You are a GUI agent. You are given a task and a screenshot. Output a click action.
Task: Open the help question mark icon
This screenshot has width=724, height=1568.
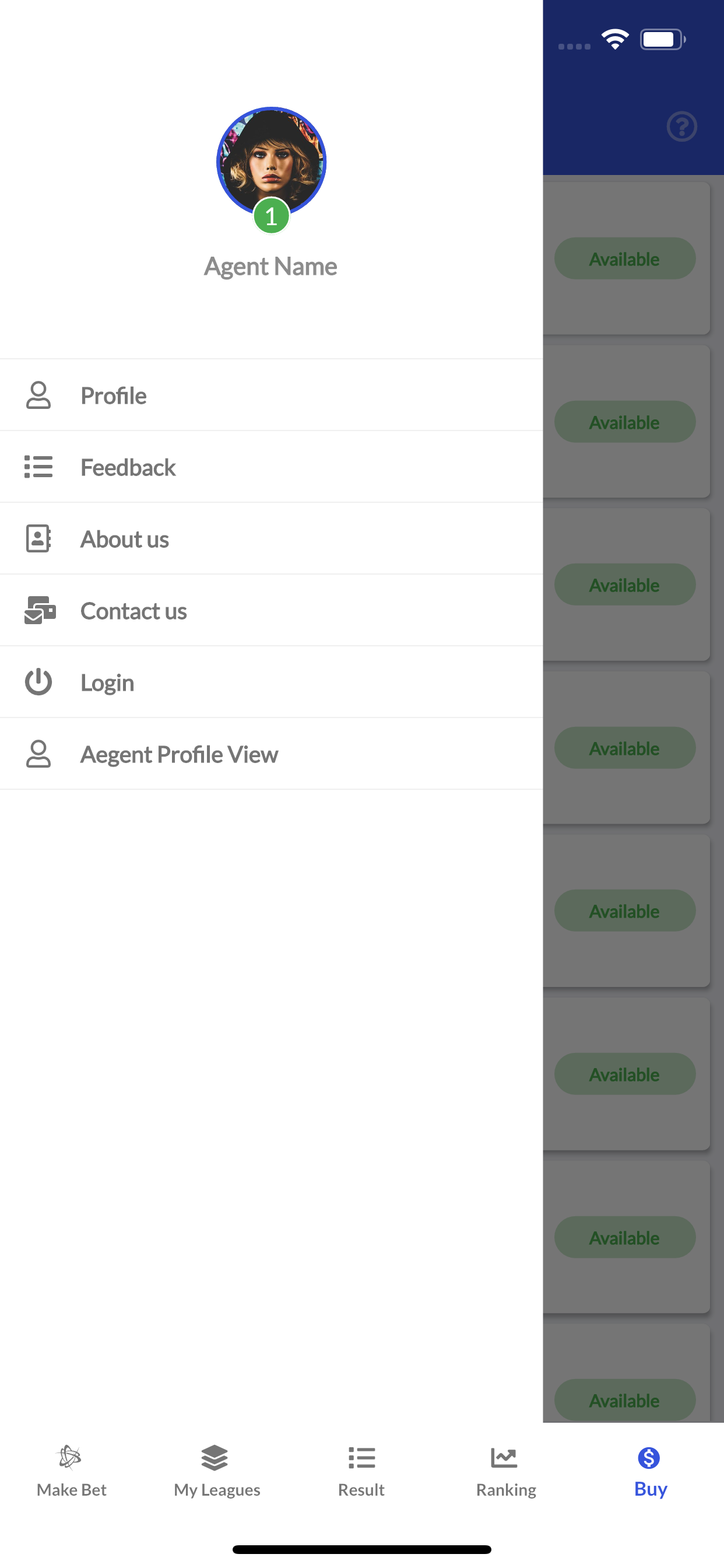(681, 127)
